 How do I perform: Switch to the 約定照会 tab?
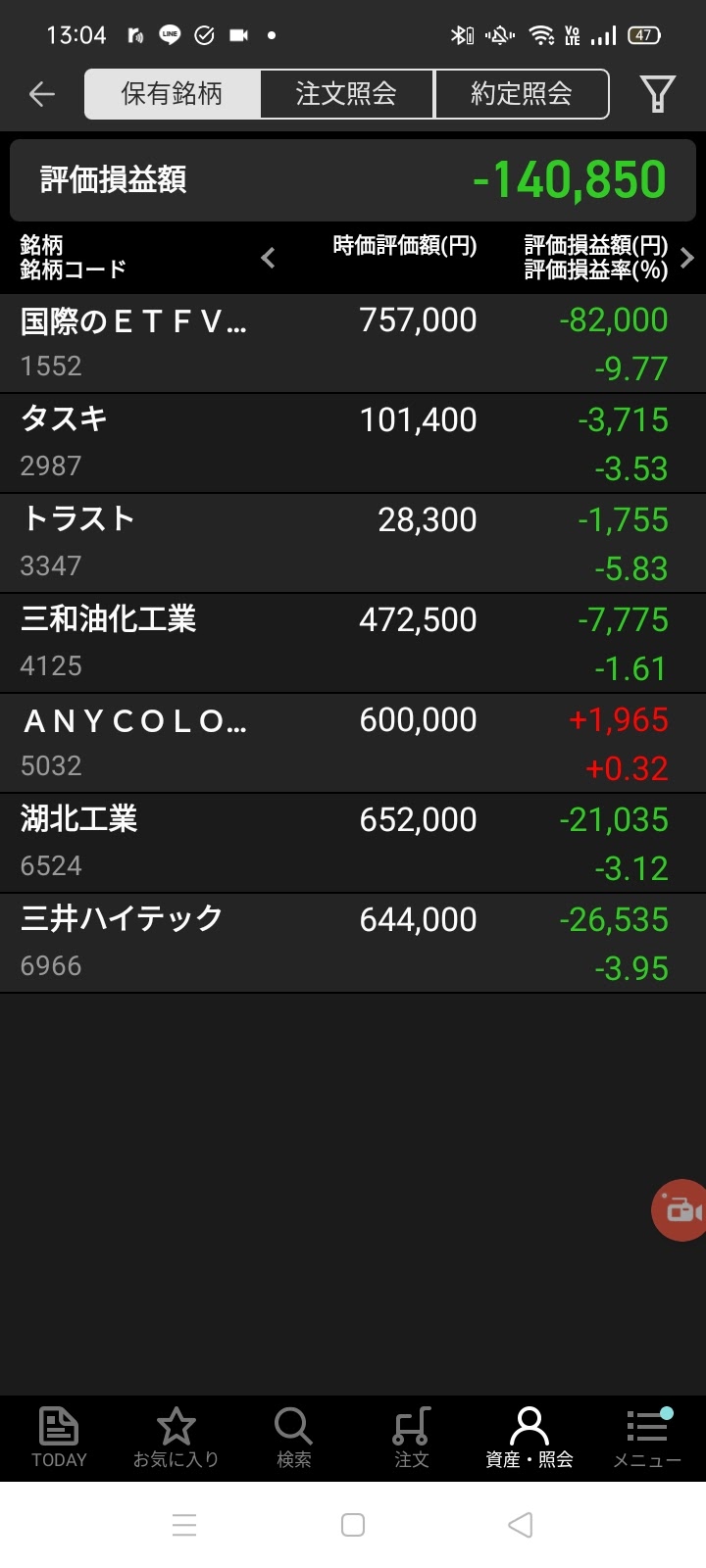tap(522, 94)
